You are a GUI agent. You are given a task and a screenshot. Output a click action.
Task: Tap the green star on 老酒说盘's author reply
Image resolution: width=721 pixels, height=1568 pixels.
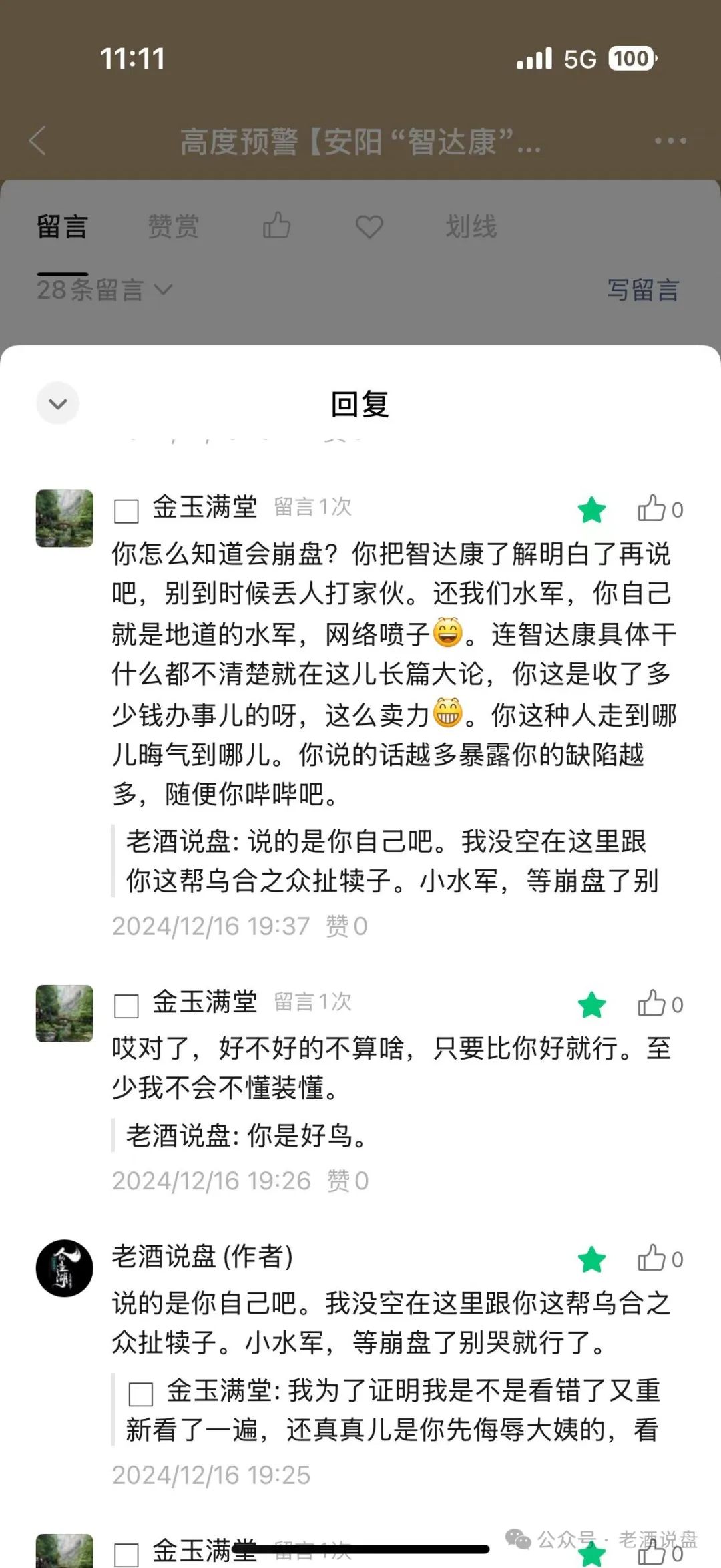coord(590,1258)
